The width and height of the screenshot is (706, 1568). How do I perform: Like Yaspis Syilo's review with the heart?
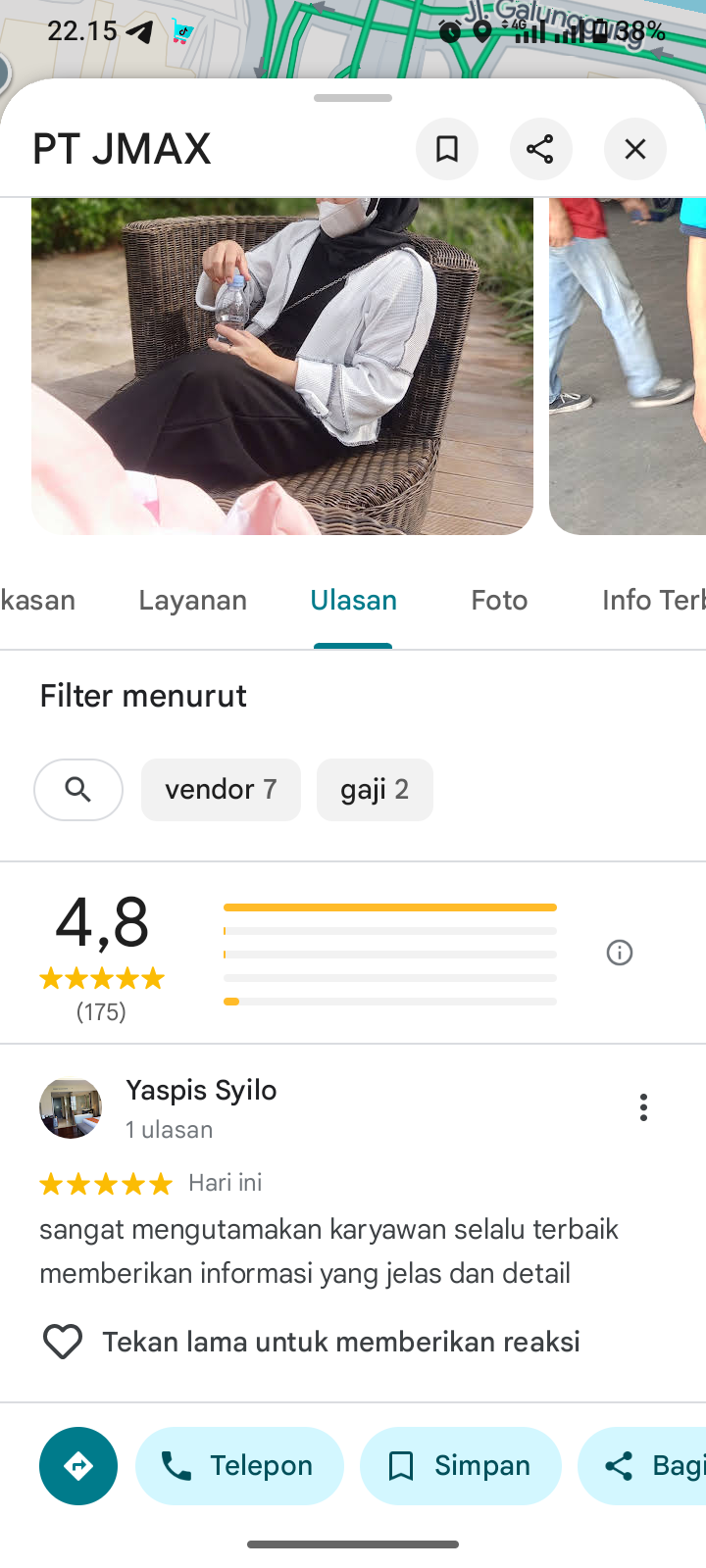pos(63,1342)
